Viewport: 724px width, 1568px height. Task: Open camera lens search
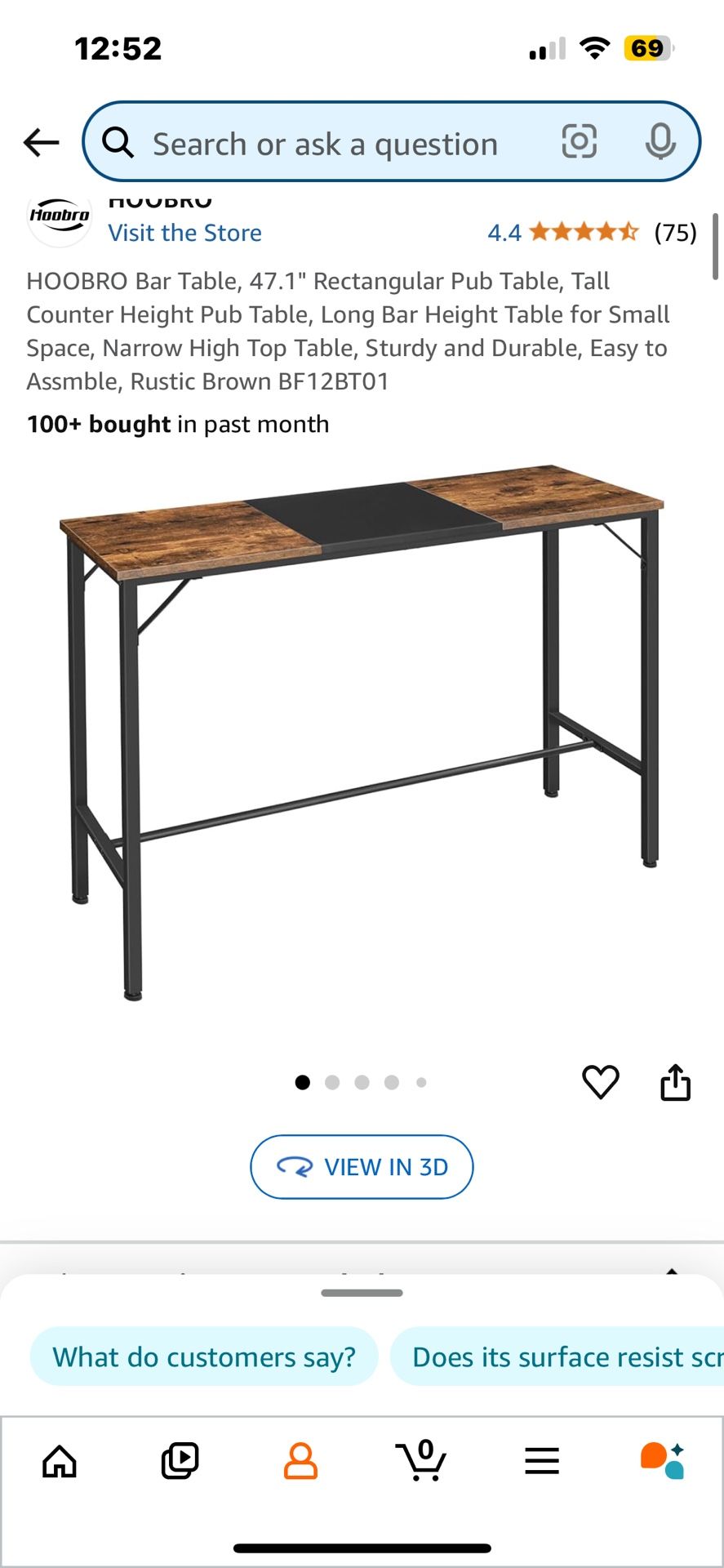[x=580, y=142]
